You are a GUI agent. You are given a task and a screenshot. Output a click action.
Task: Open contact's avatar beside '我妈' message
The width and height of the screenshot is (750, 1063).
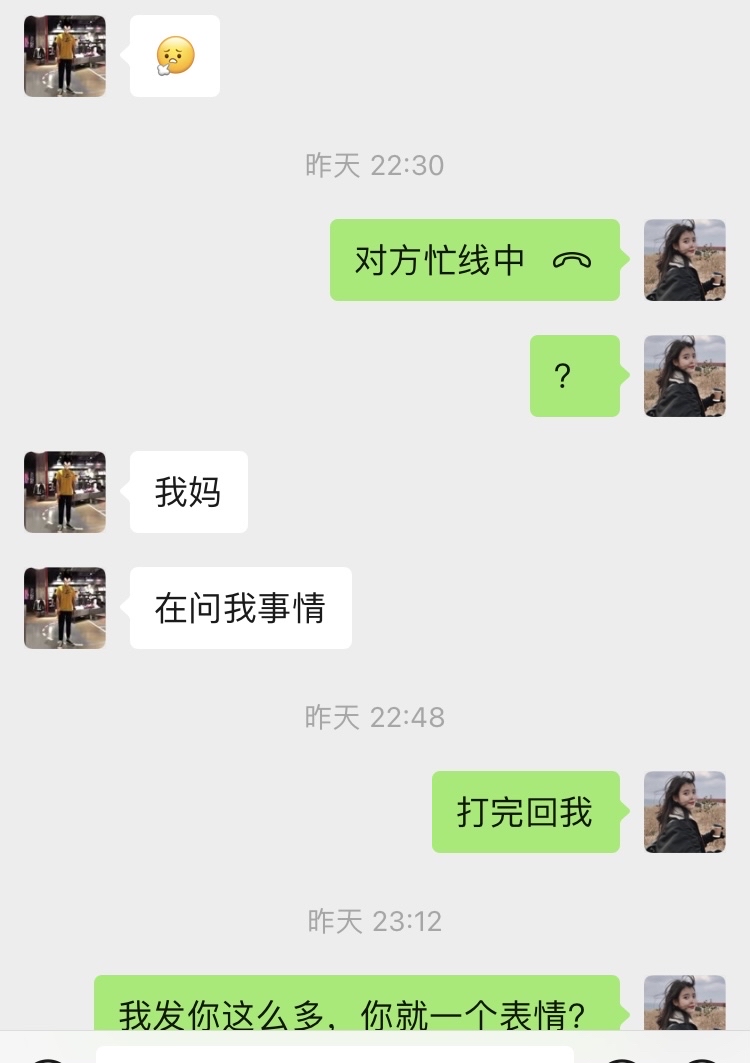pyautogui.click(x=65, y=492)
